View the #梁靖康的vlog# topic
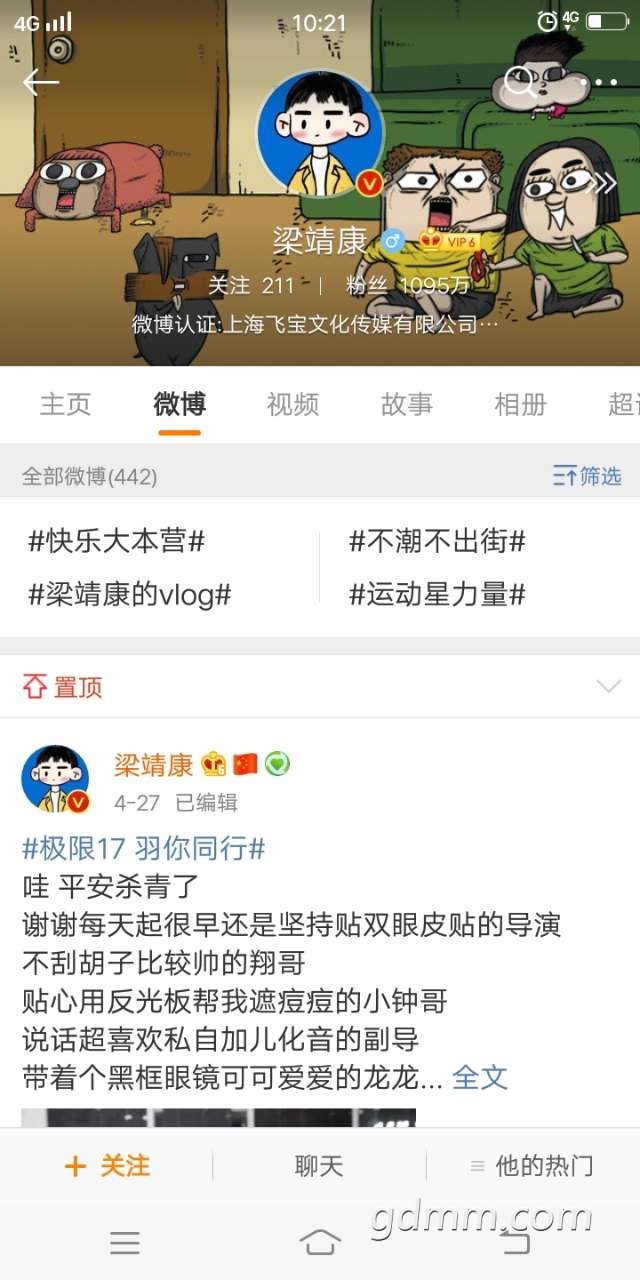This screenshot has height=1280, width=640. pos(130,595)
